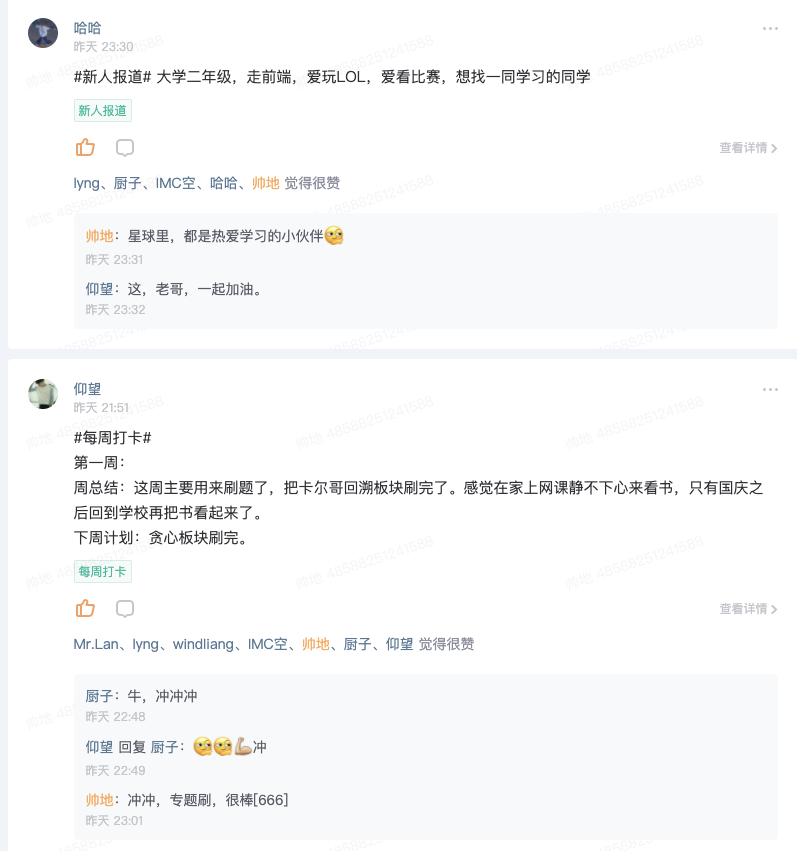
Task: Like 哈哈's 新人报道 post
Action: pos(86,148)
